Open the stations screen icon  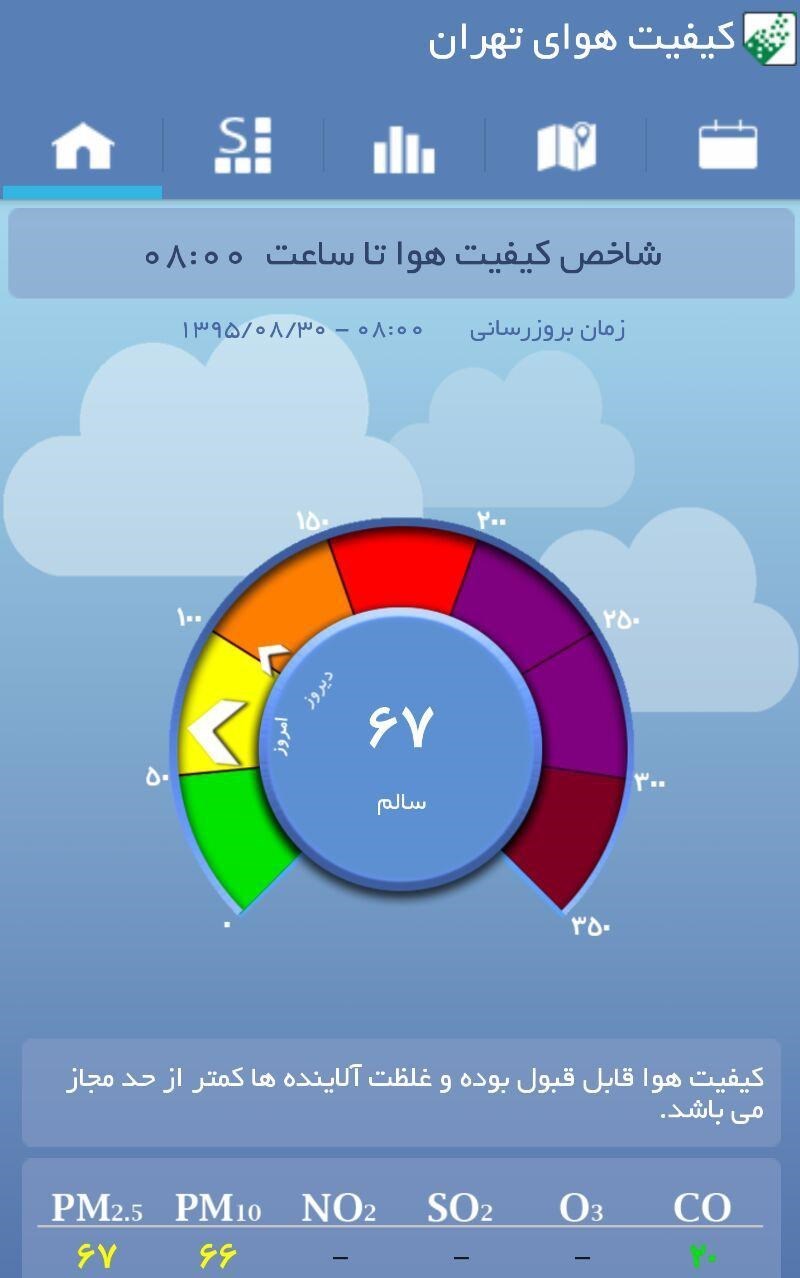pos(243,145)
